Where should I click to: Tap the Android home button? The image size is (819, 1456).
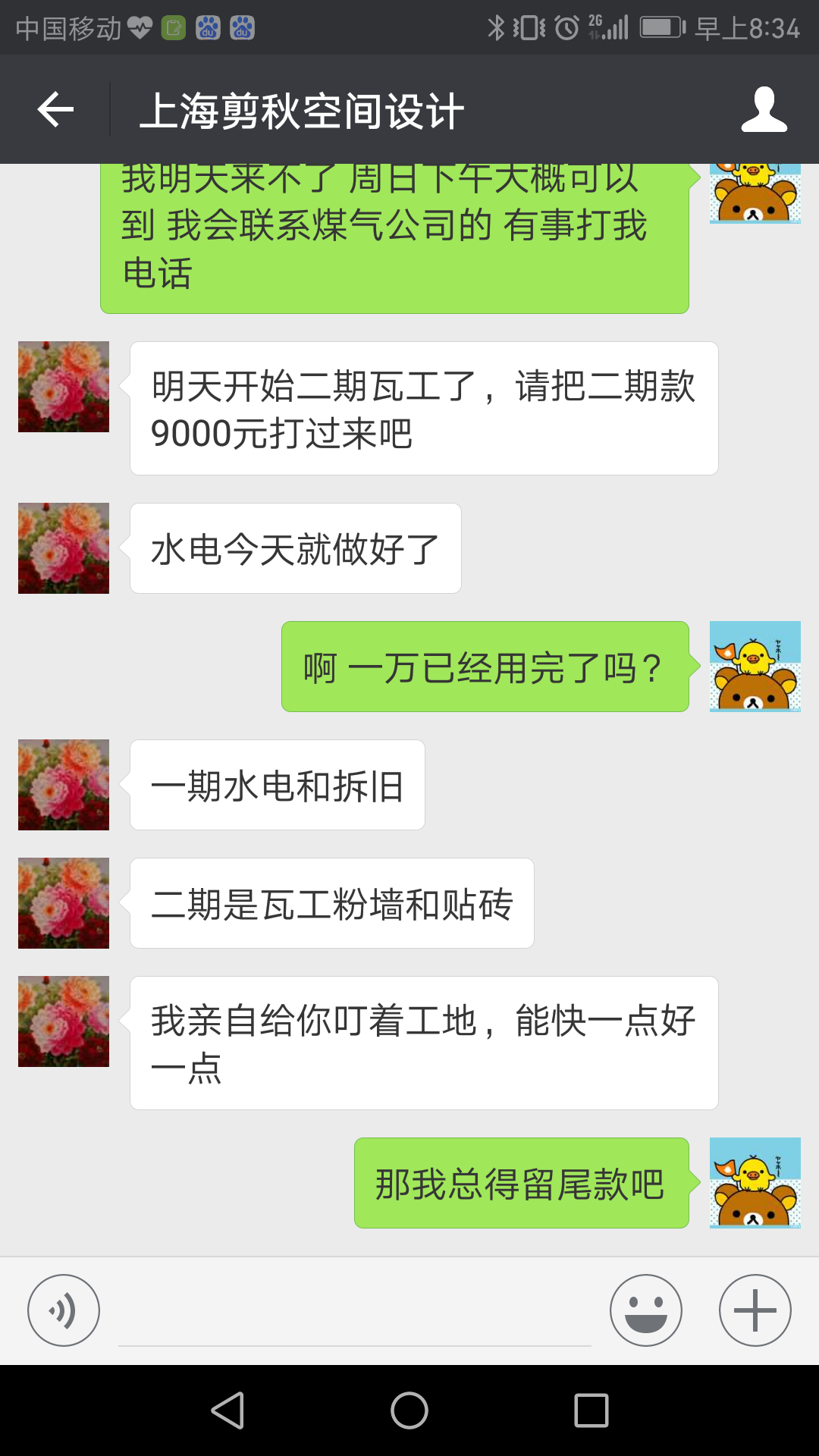click(409, 1410)
